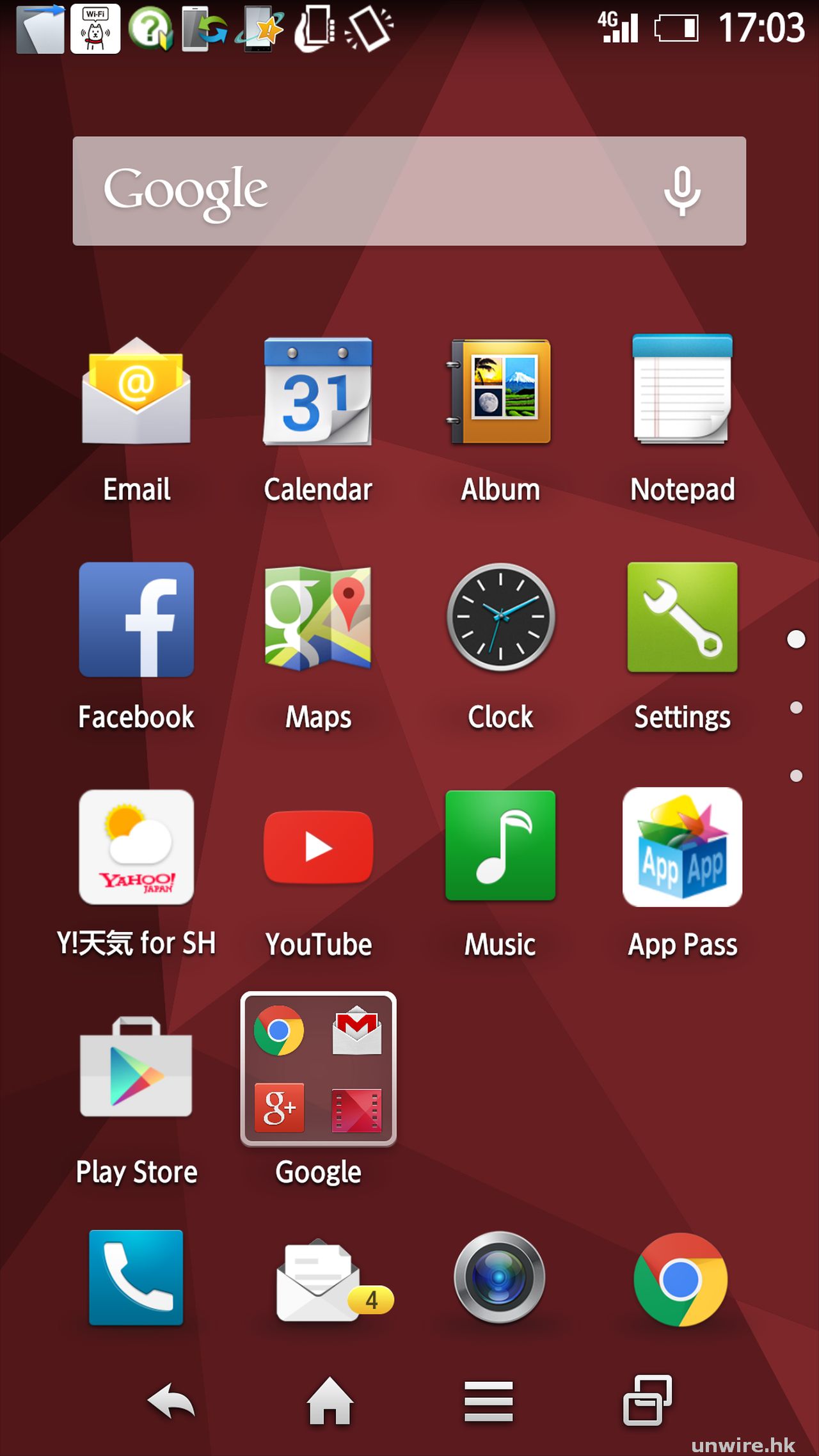Start voice search with the microphone
Screen dimensions: 819x1456
tap(682, 191)
